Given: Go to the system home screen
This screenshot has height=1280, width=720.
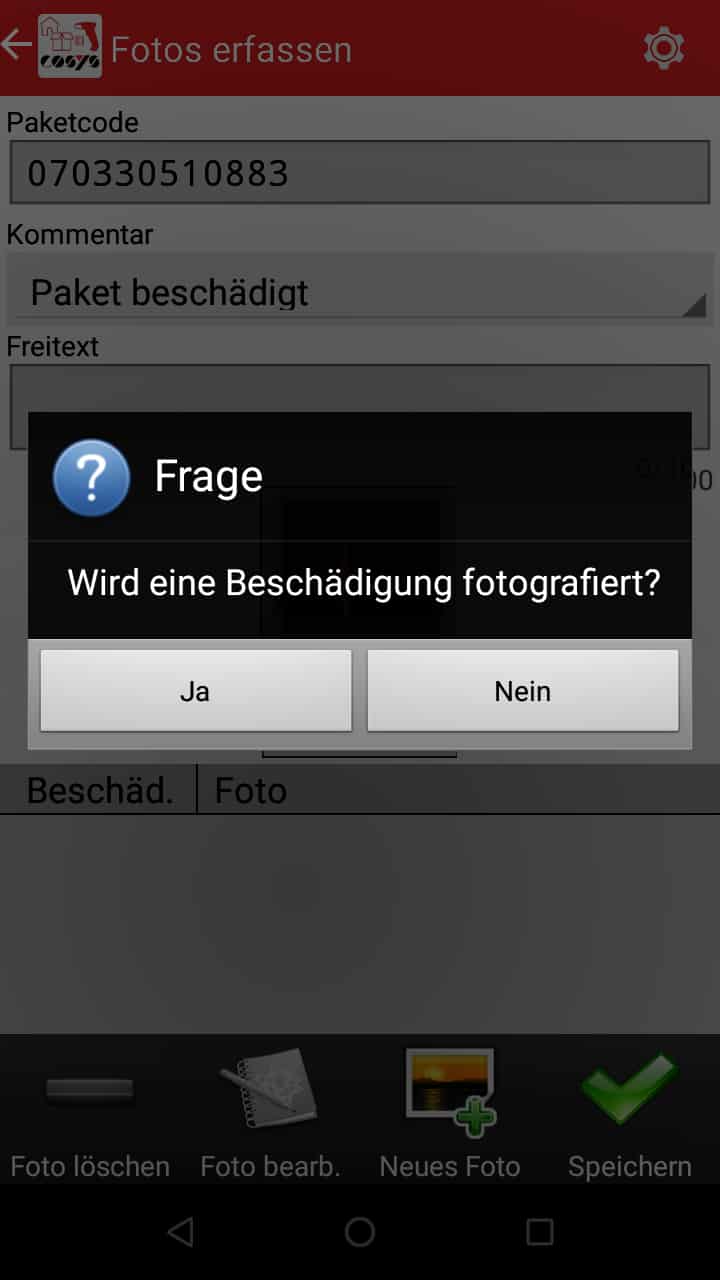Looking at the screenshot, I should [x=359, y=1232].
